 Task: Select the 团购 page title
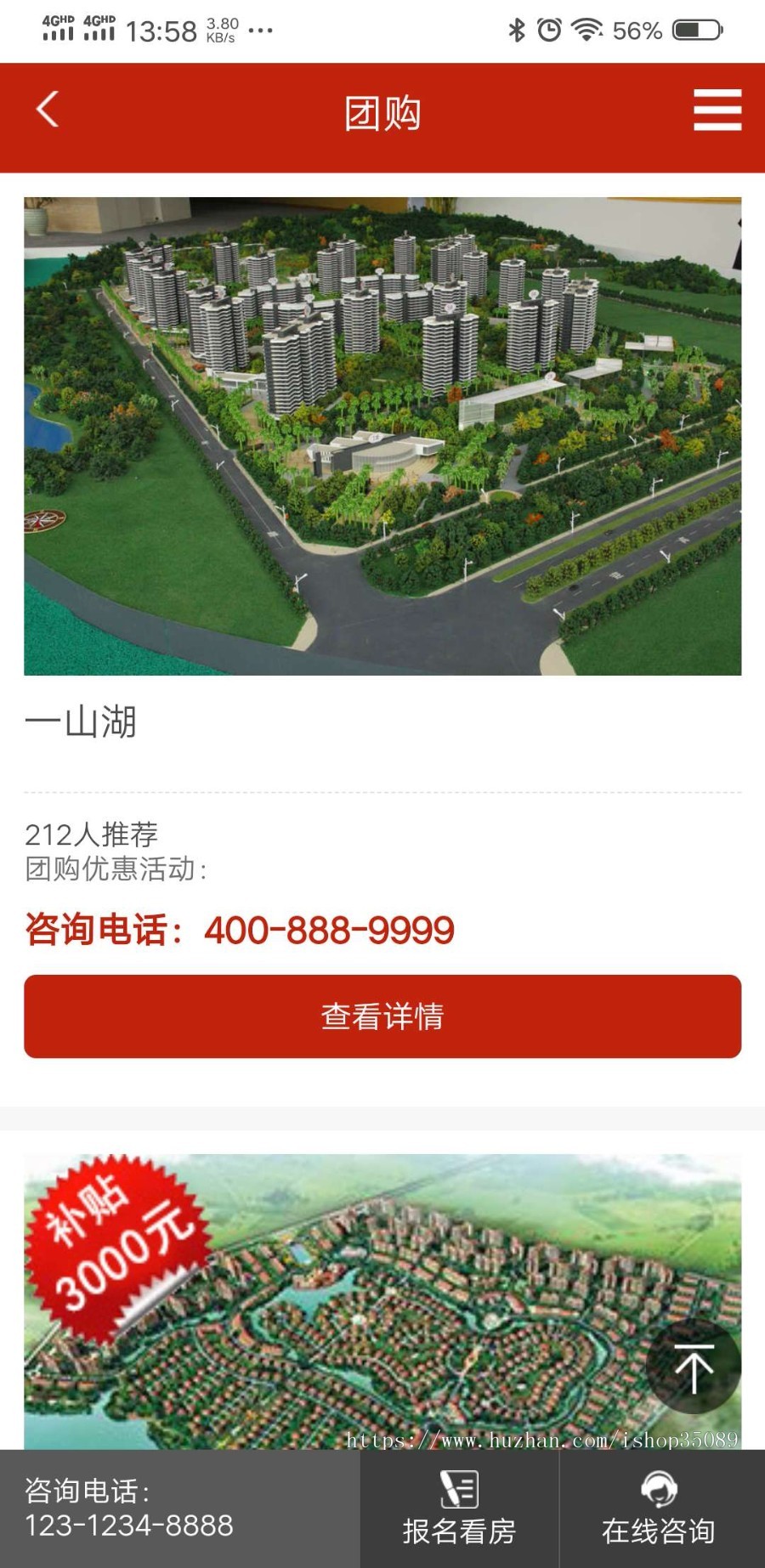pyautogui.click(x=382, y=113)
